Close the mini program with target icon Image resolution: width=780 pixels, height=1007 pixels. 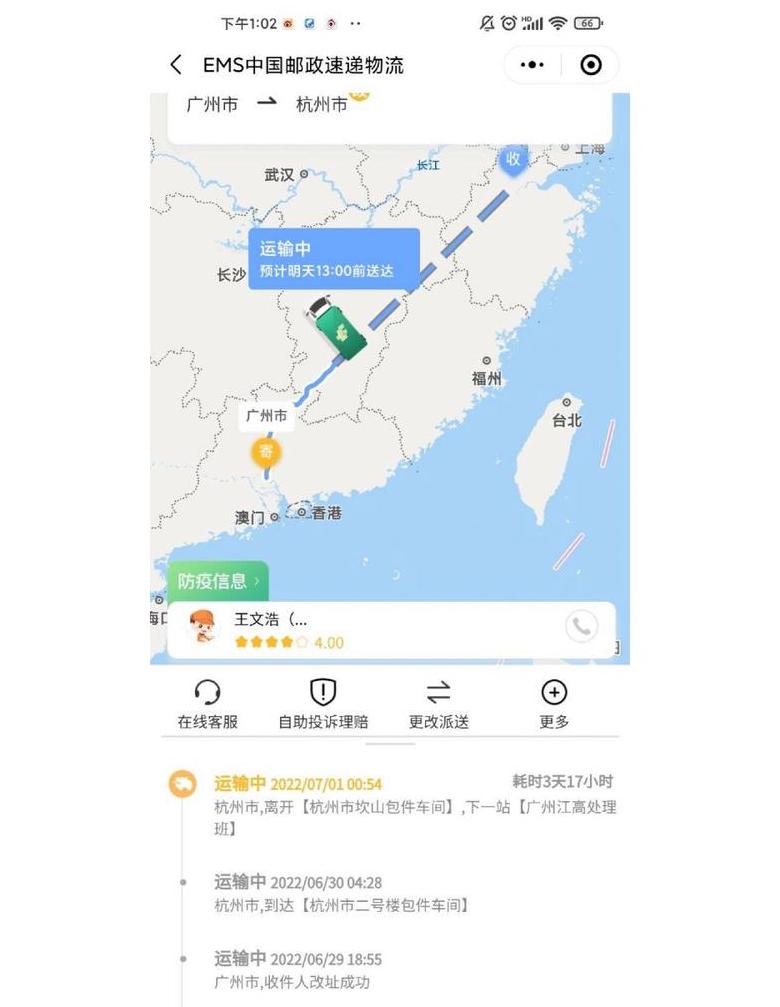point(591,65)
